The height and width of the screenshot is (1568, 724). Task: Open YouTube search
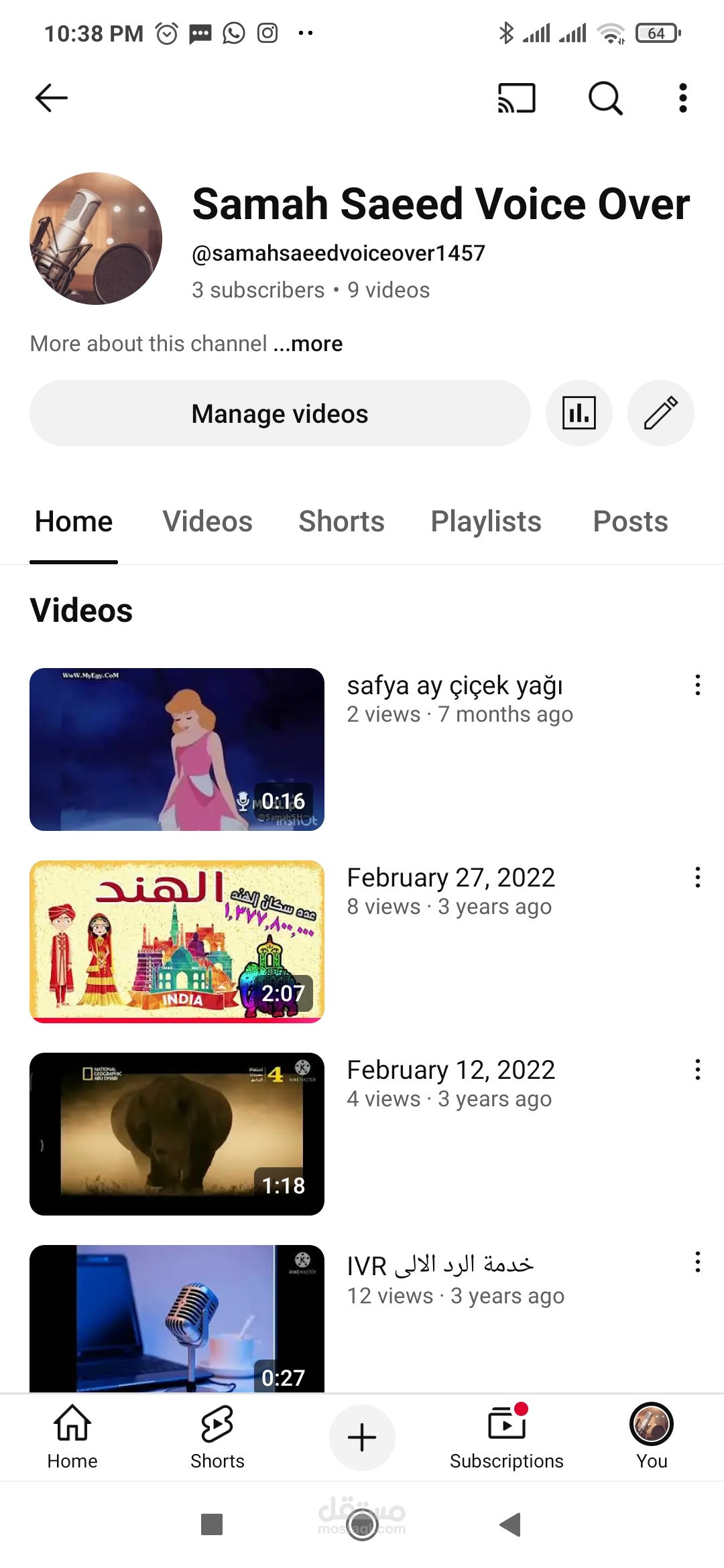coord(604,98)
